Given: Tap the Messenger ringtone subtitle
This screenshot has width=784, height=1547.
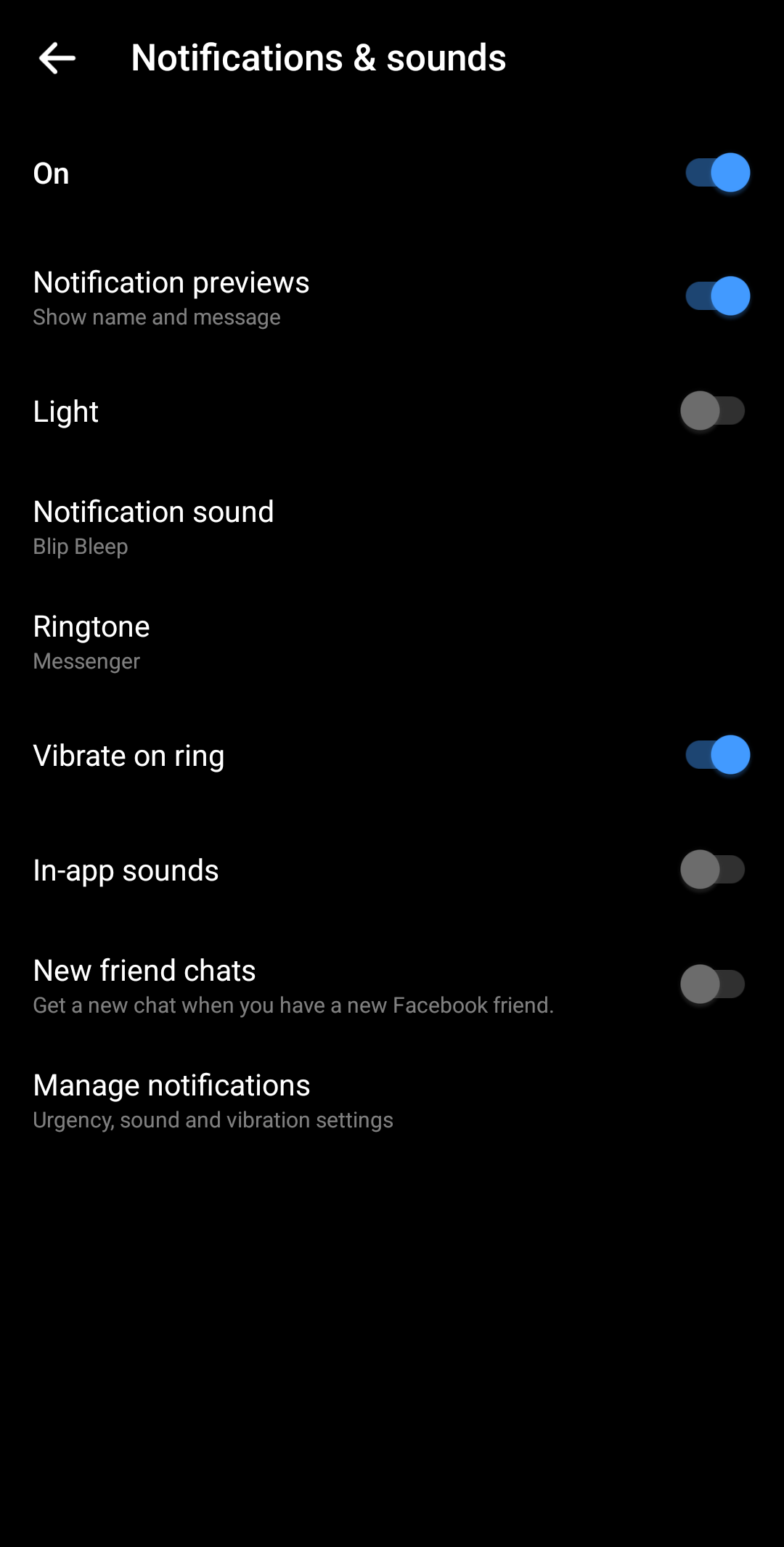Looking at the screenshot, I should coord(86,661).
